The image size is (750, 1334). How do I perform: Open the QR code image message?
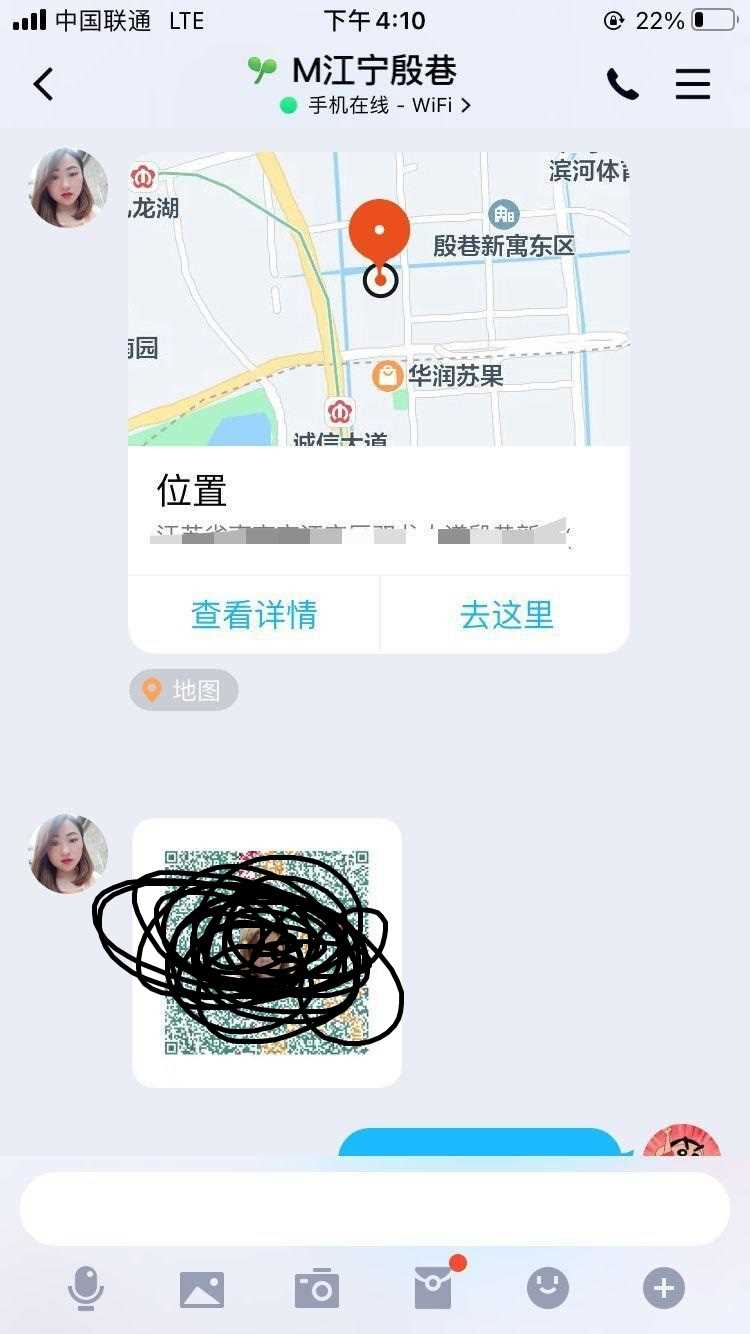pyautogui.click(x=267, y=952)
